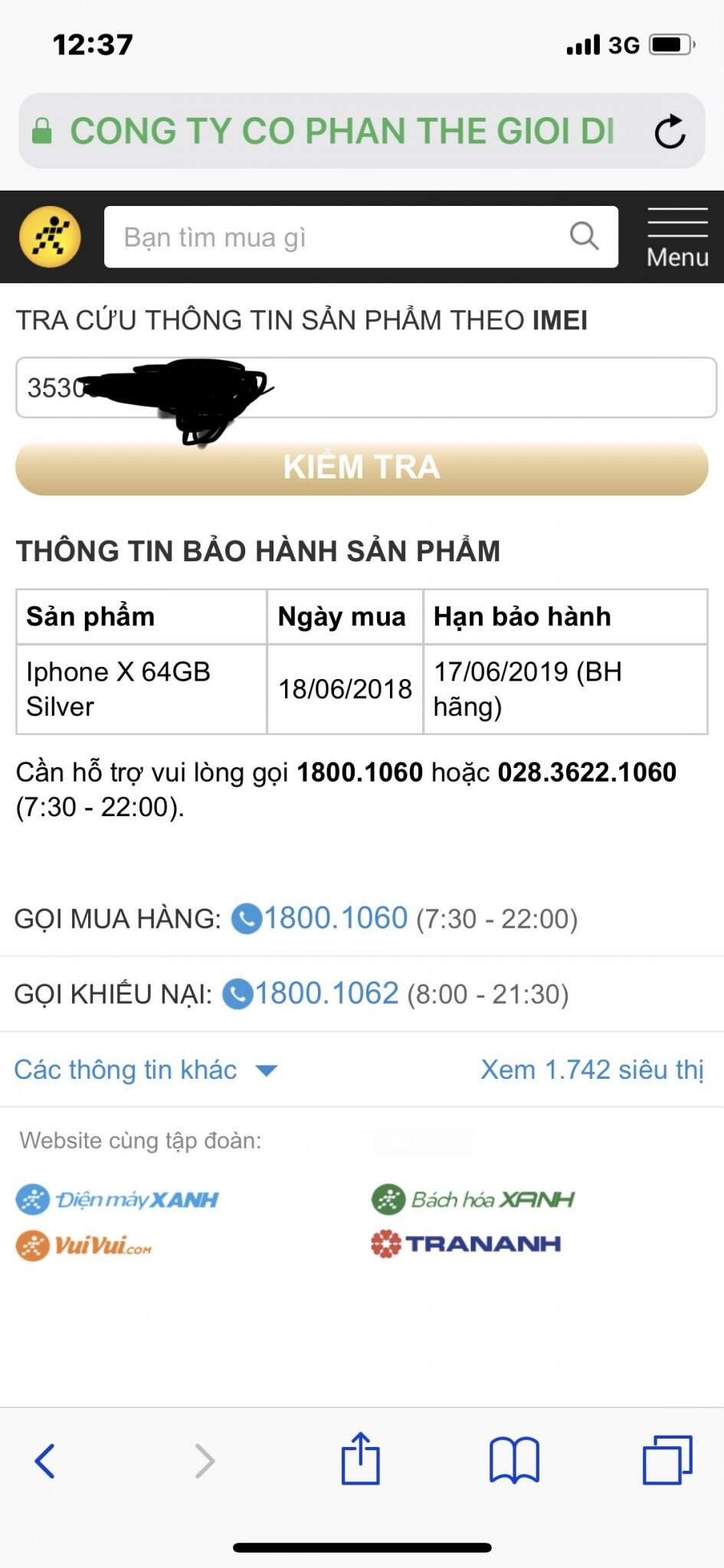Visit the Điện máy XANH website
Image resolution: width=724 pixels, height=1568 pixels.
click(117, 1200)
